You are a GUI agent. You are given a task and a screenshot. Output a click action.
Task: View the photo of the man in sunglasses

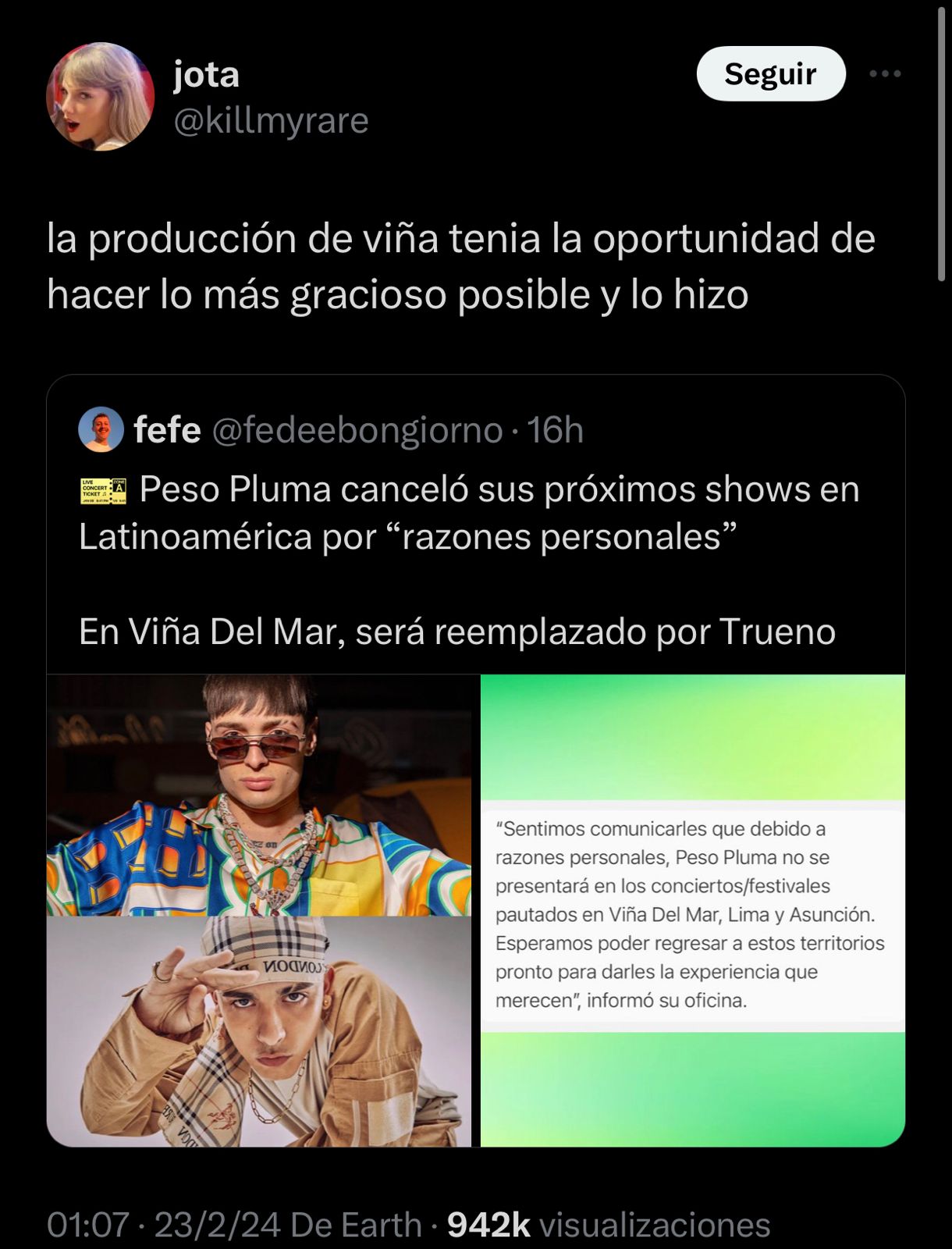tap(259, 795)
